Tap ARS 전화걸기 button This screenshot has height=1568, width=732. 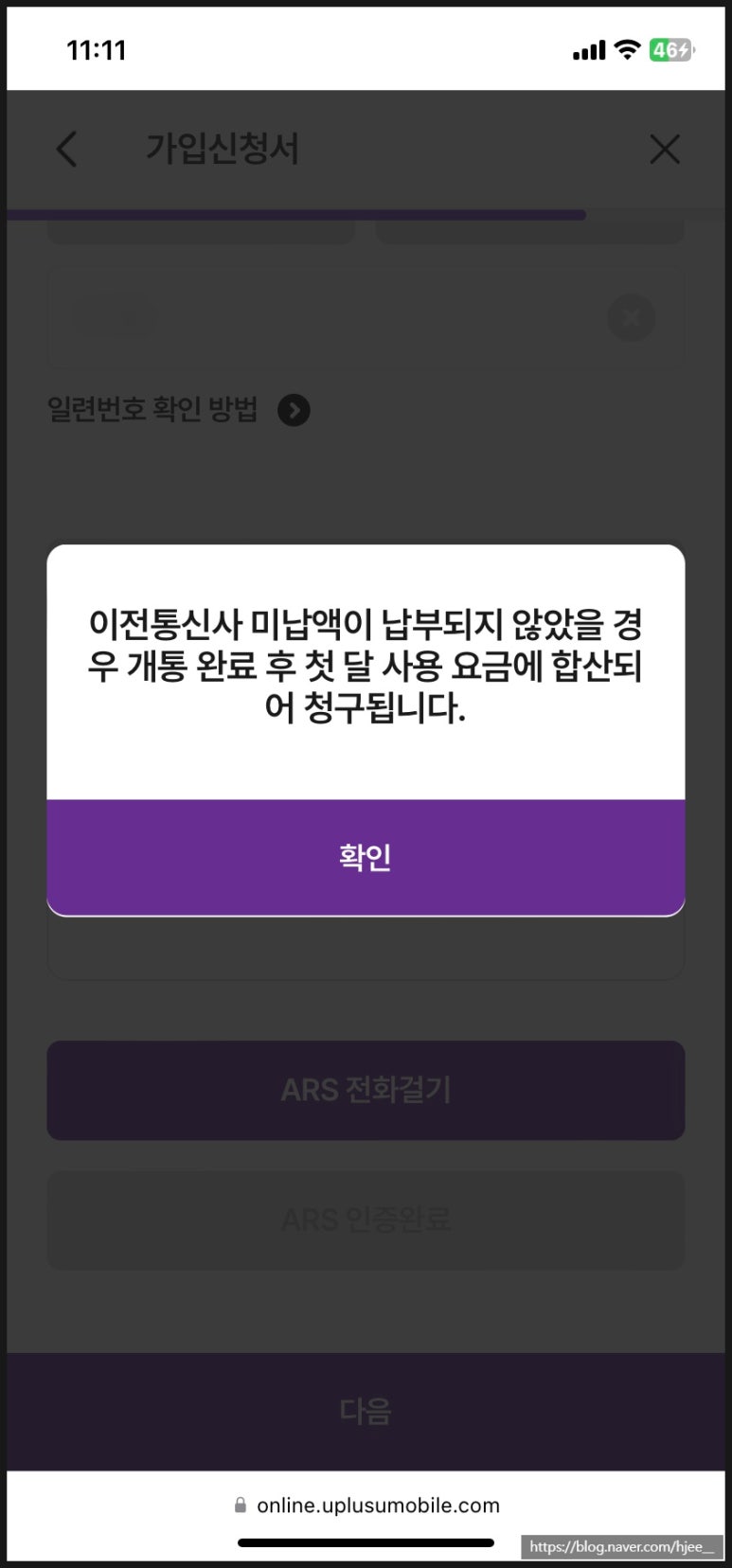(366, 1090)
